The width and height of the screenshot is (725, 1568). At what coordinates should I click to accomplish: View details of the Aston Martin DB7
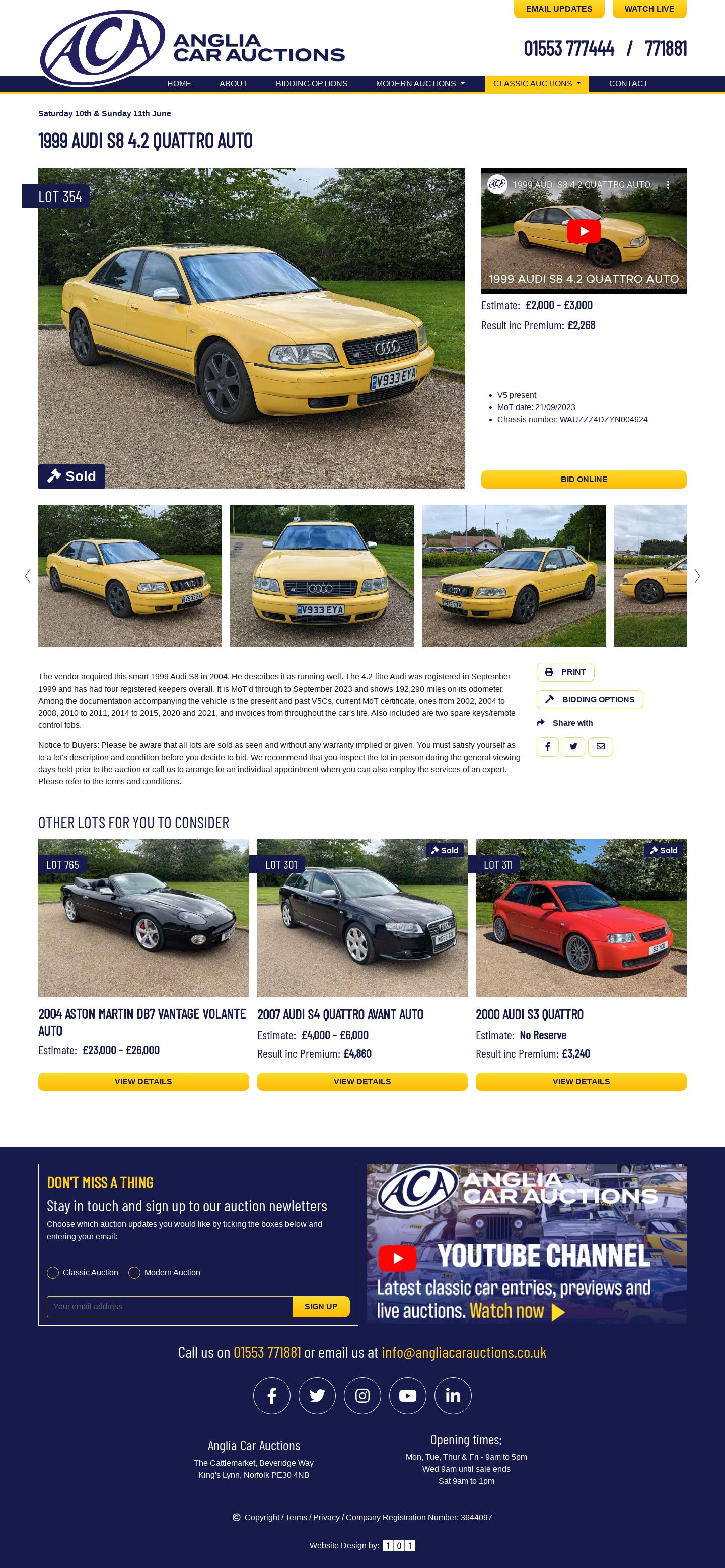click(x=143, y=1081)
